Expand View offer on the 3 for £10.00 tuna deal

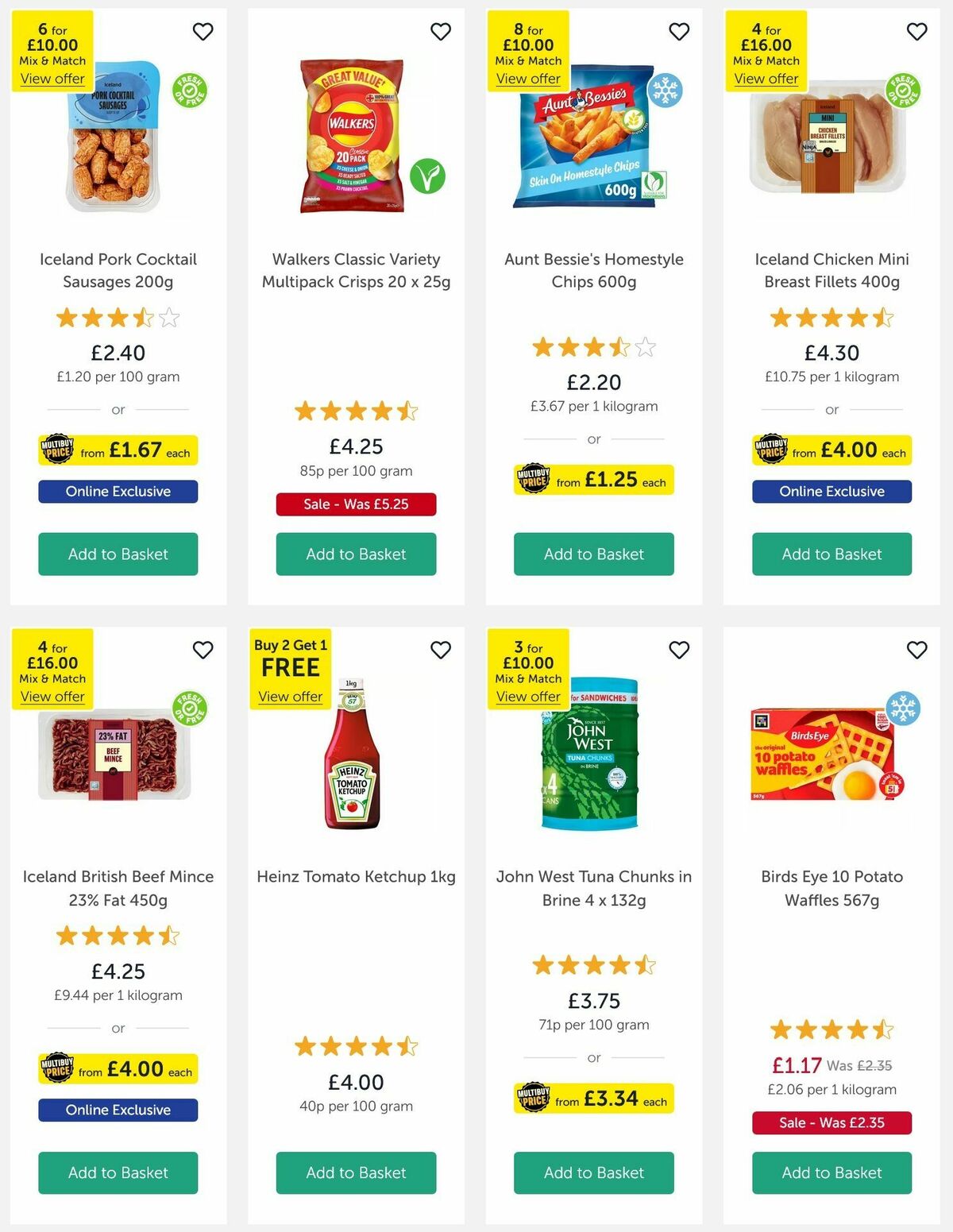528,696
